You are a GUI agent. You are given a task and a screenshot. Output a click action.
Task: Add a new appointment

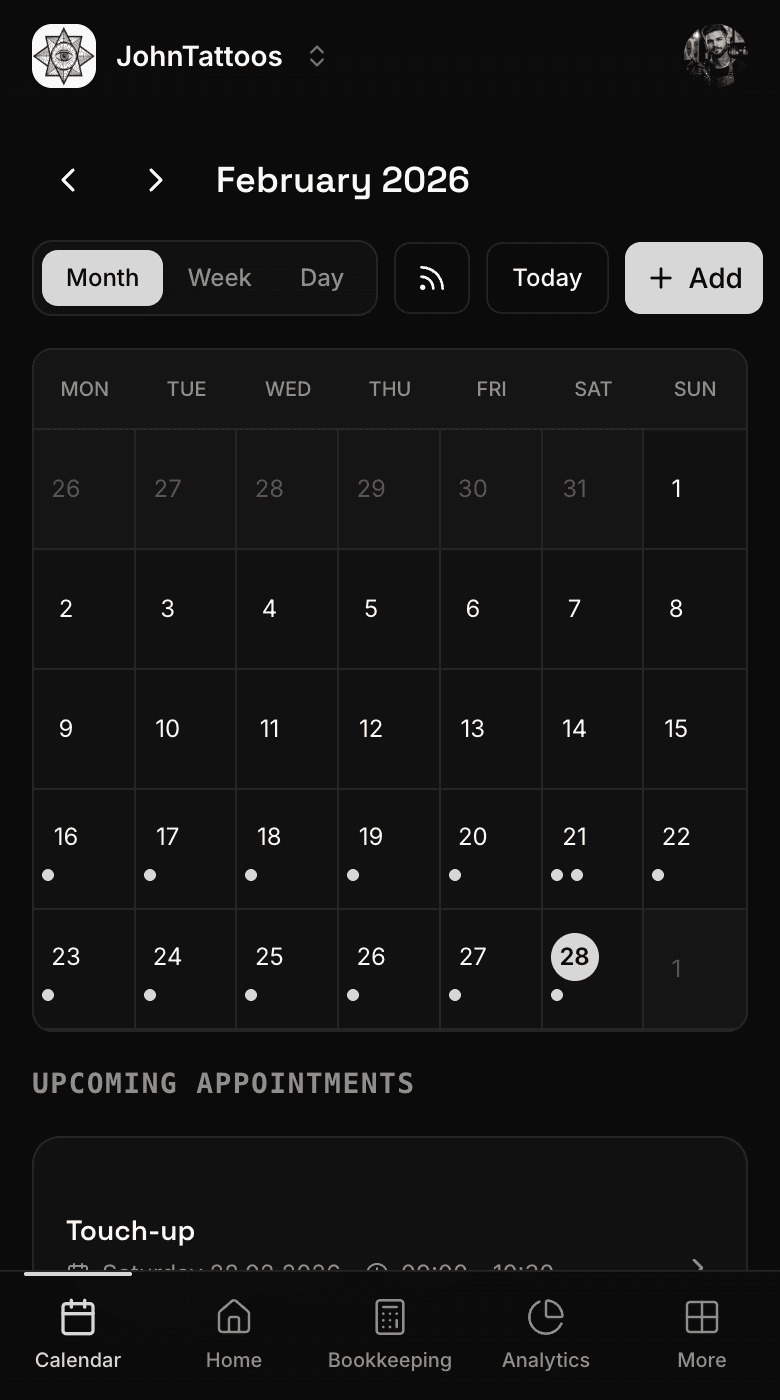[x=693, y=278]
